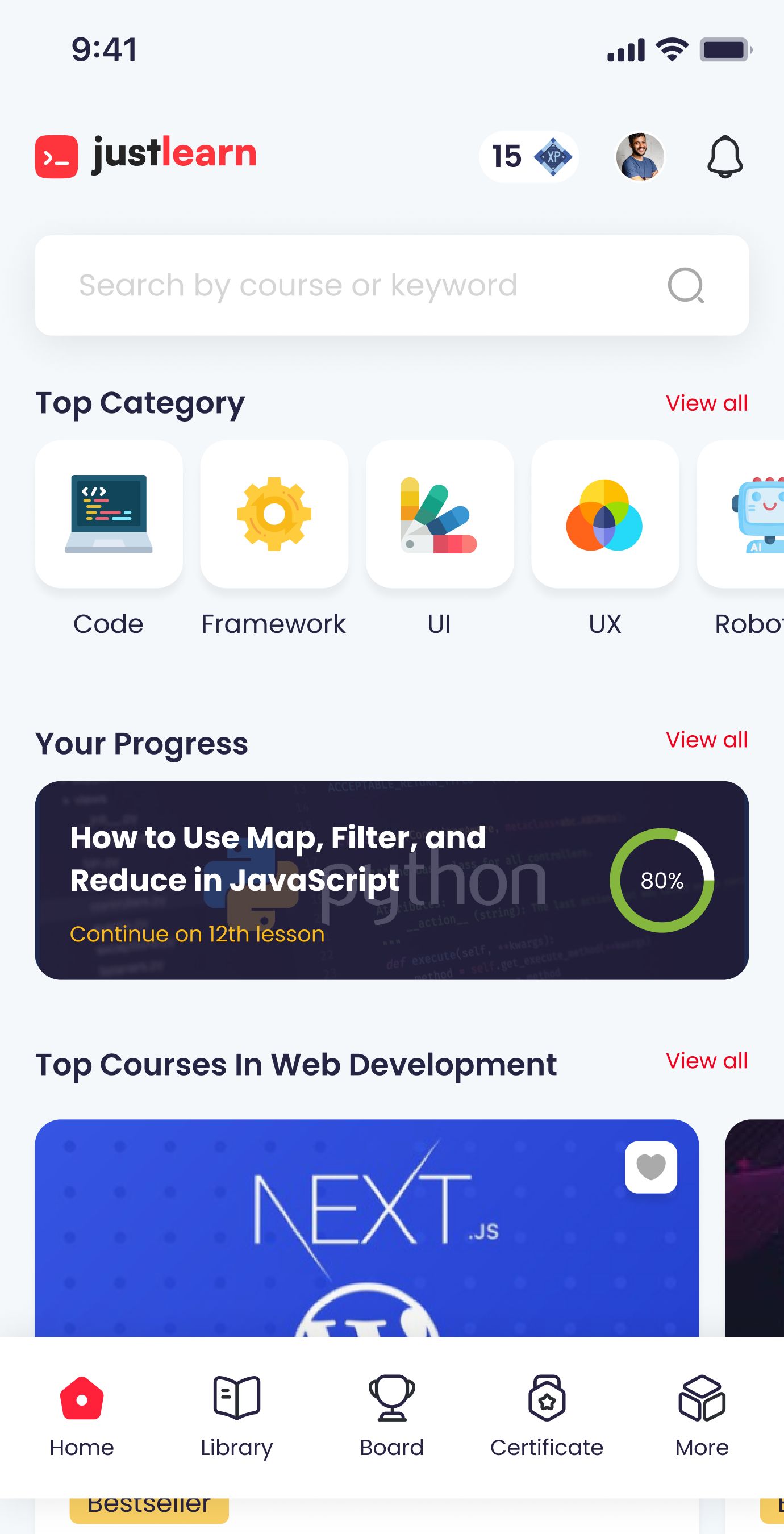This screenshot has height=1534, width=784.
Task: Open the Robot category tile
Action: tap(750, 515)
